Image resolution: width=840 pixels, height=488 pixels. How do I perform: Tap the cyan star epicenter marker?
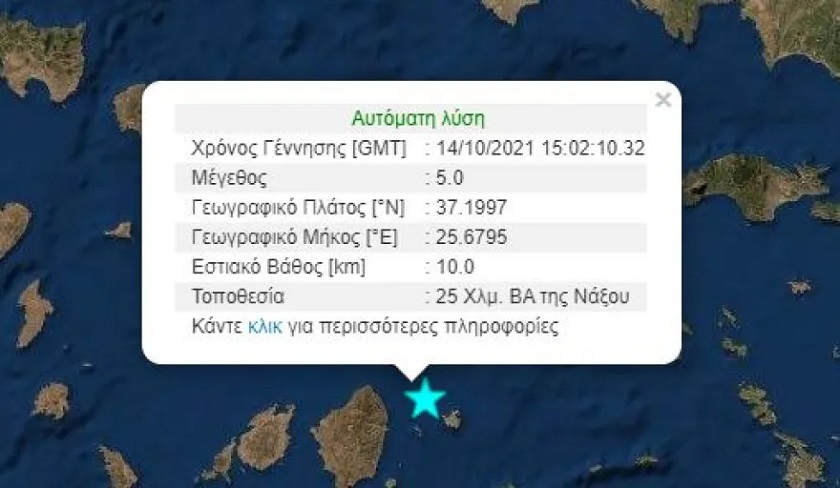[425, 398]
